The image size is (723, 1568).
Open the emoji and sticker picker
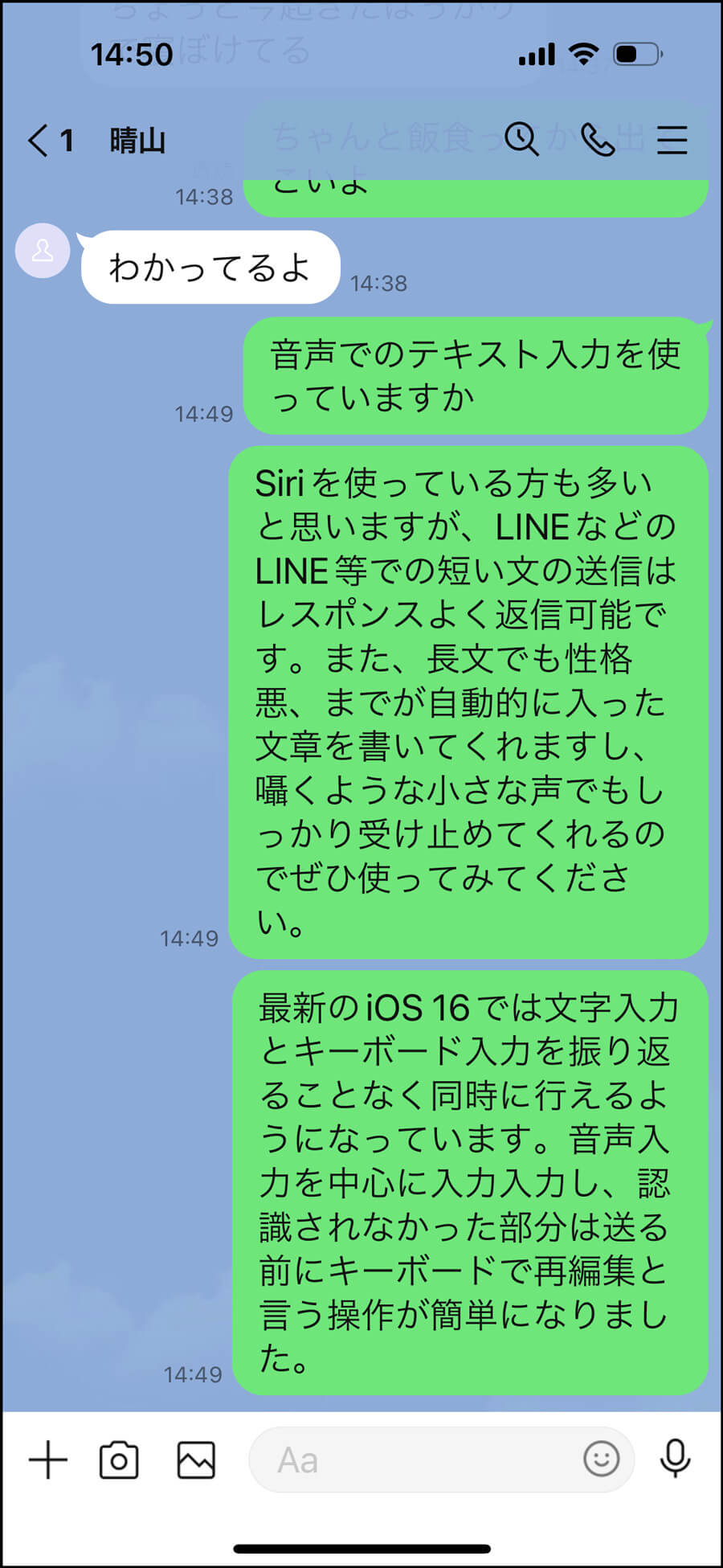pos(601,1458)
